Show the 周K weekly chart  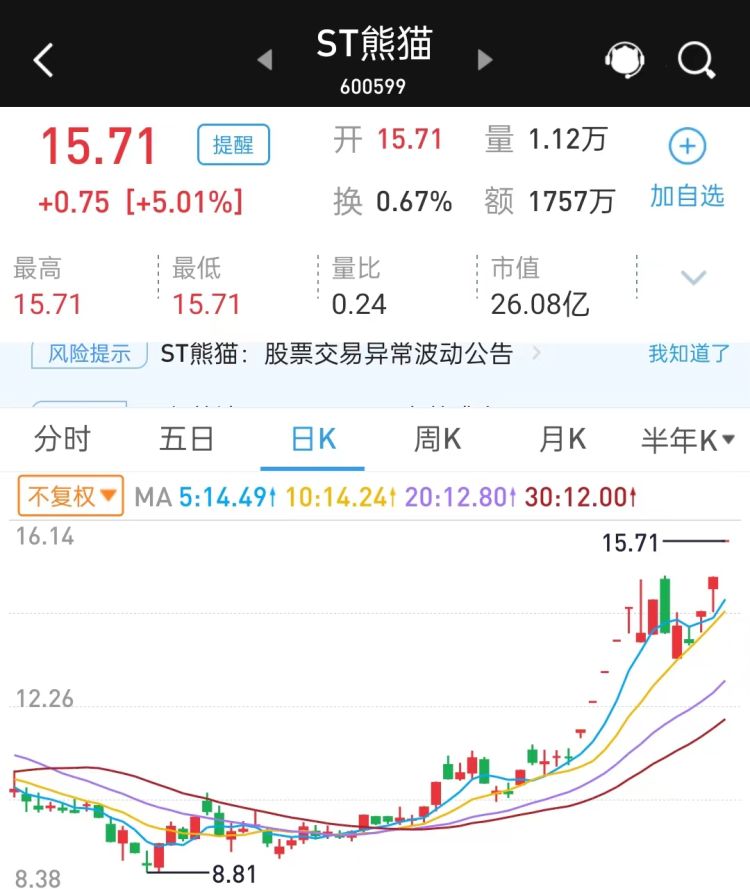click(438, 439)
